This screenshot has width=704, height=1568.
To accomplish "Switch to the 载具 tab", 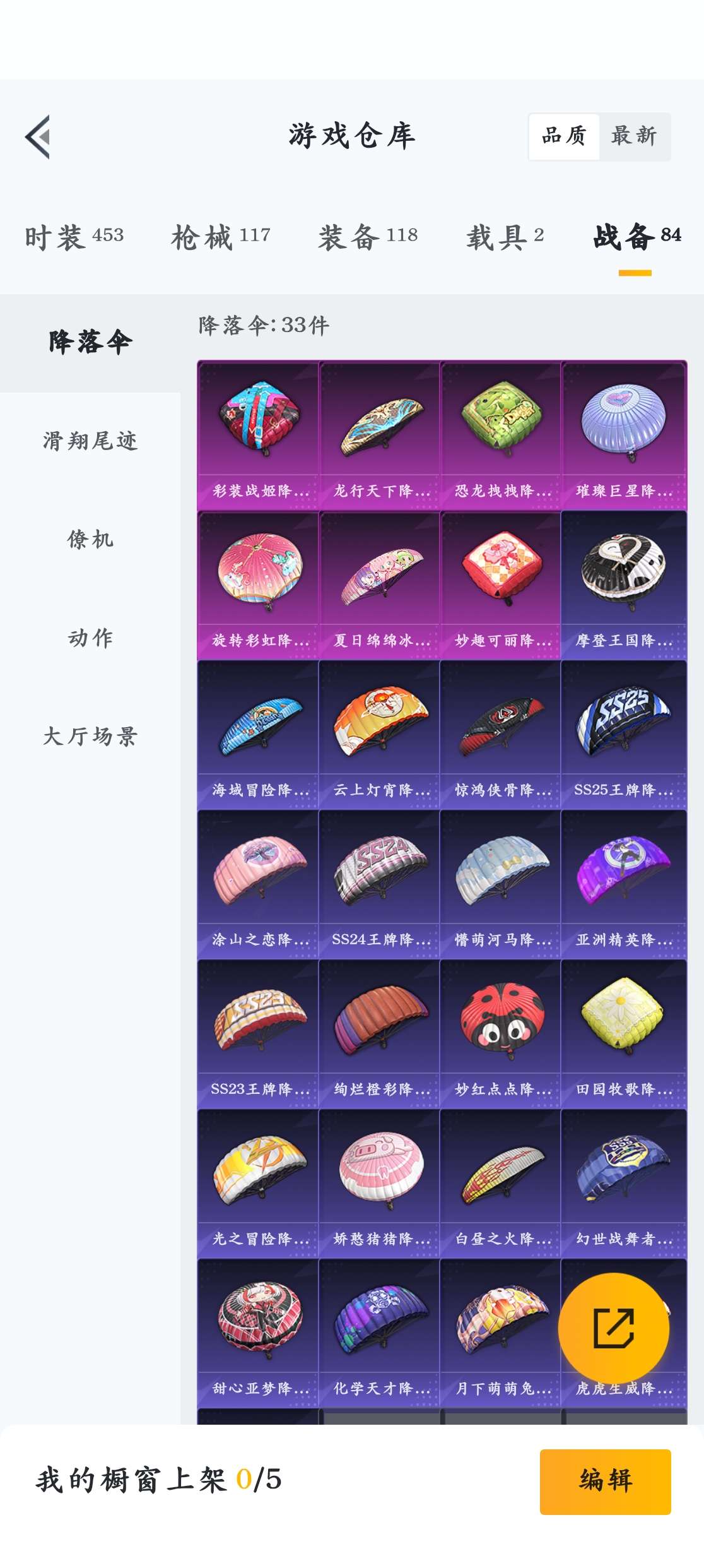I will pos(505,237).
